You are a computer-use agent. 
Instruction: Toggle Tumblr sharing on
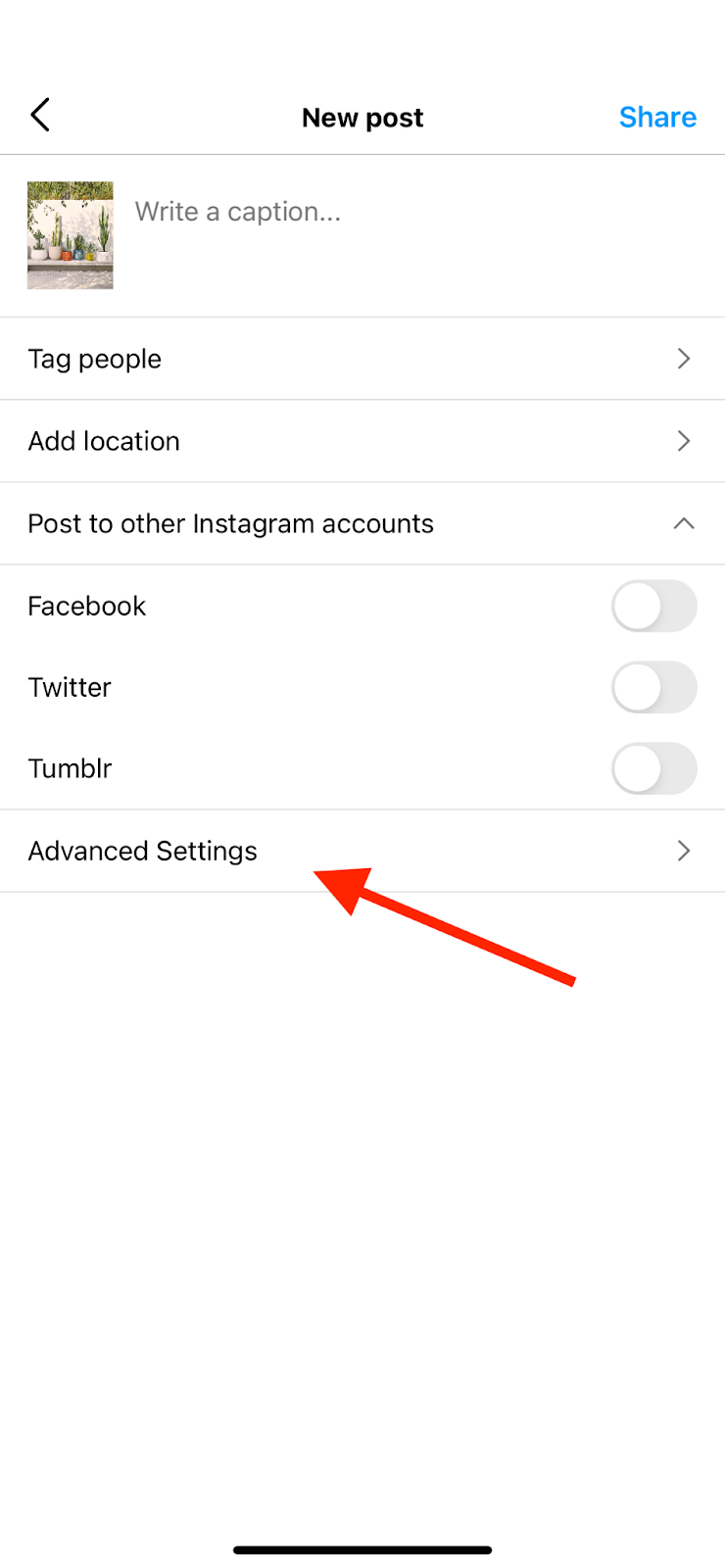654,768
